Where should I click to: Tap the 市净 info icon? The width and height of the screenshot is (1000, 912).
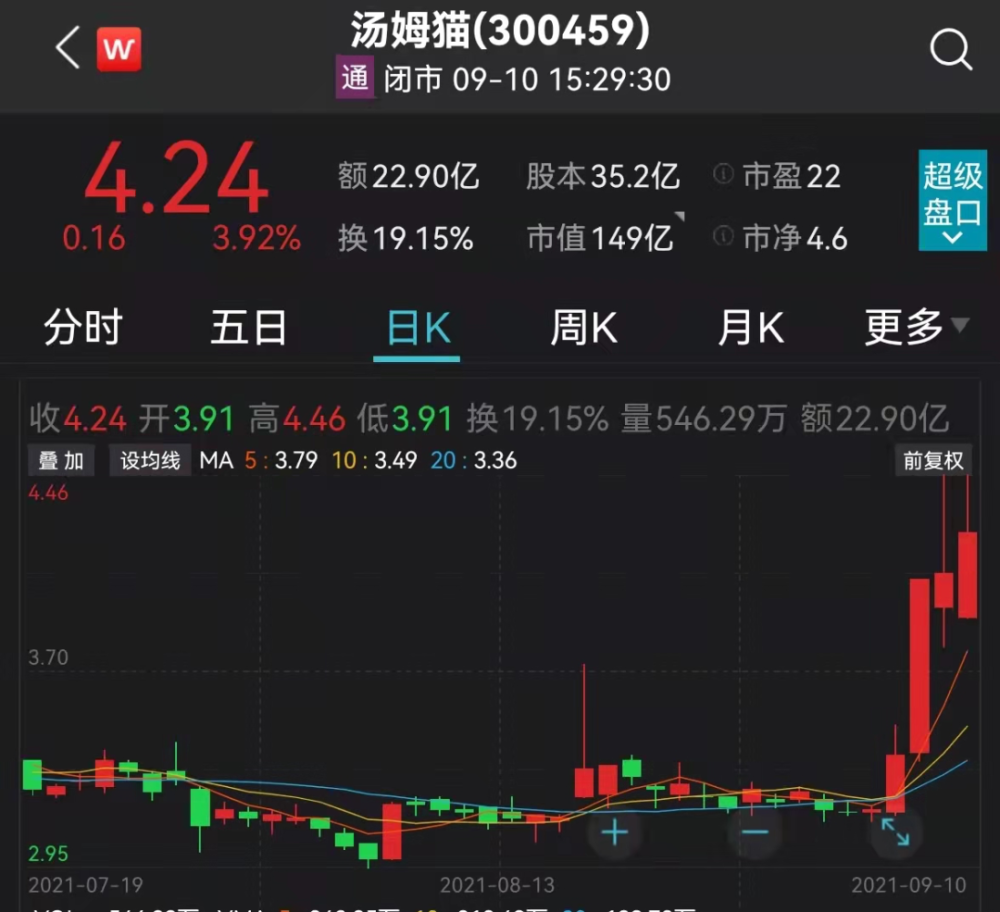click(722, 237)
